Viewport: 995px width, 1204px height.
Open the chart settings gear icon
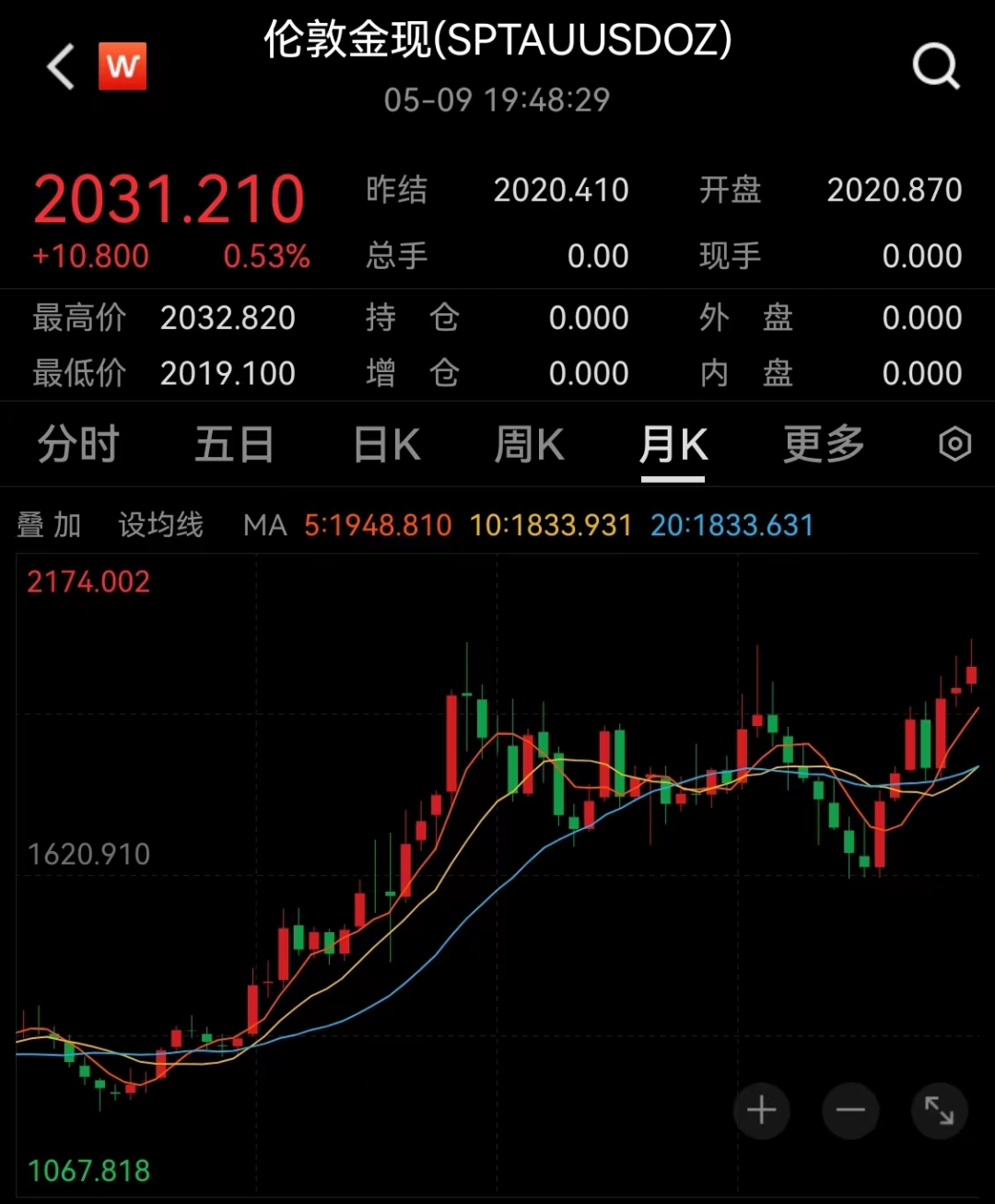[954, 444]
